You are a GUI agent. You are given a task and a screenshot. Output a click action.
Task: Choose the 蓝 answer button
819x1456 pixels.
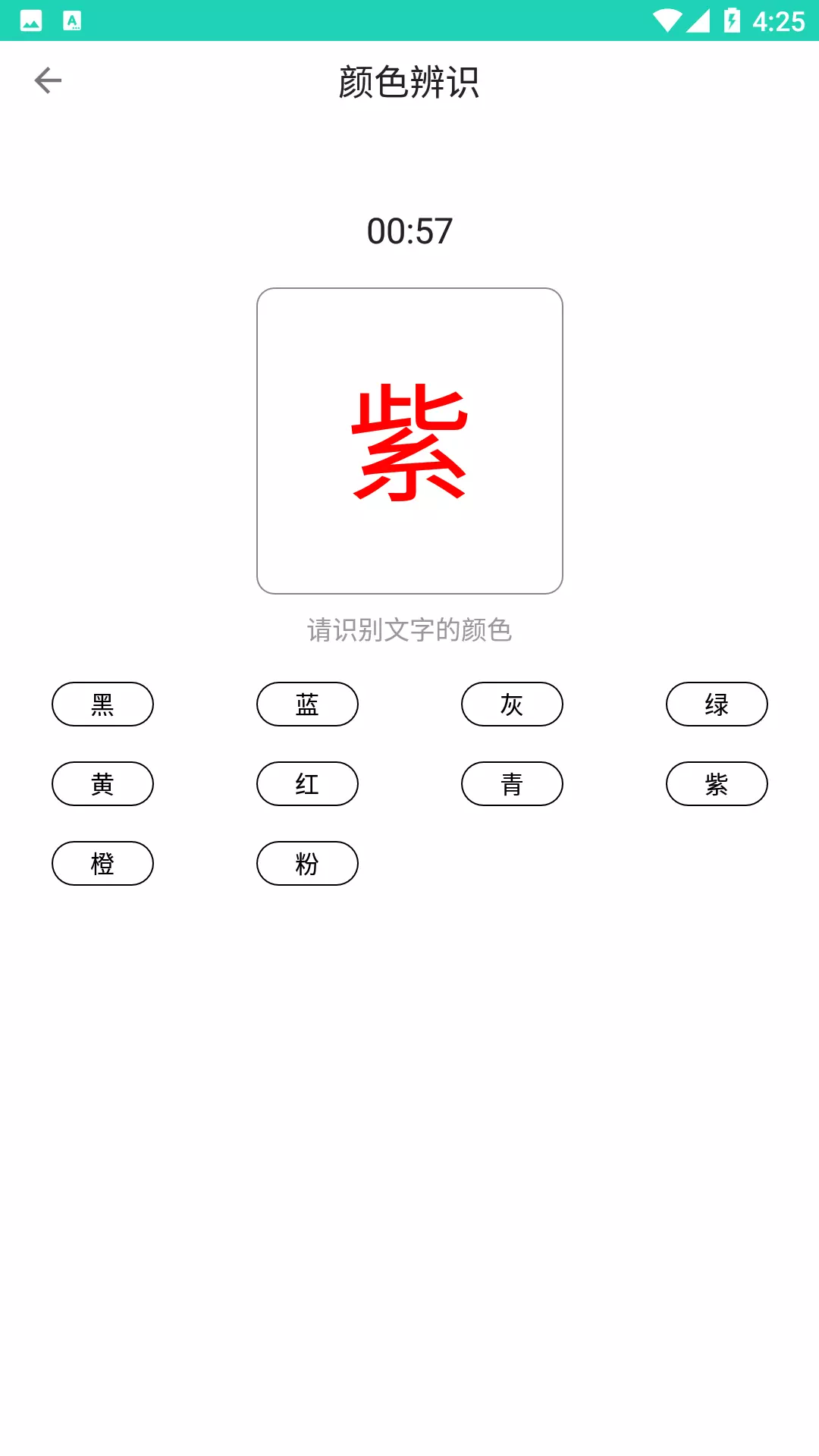click(x=307, y=704)
